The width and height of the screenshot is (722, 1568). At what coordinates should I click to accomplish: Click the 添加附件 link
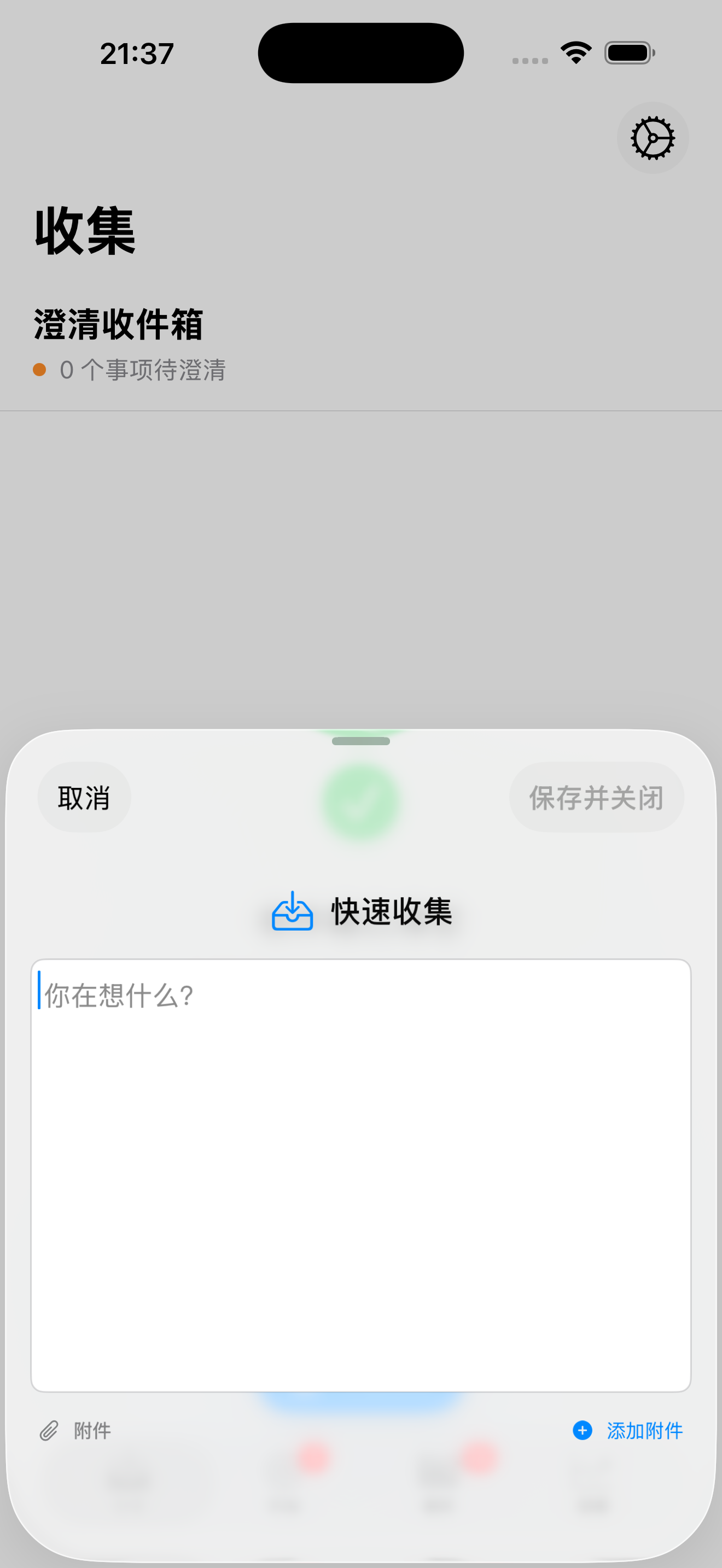(645, 1430)
